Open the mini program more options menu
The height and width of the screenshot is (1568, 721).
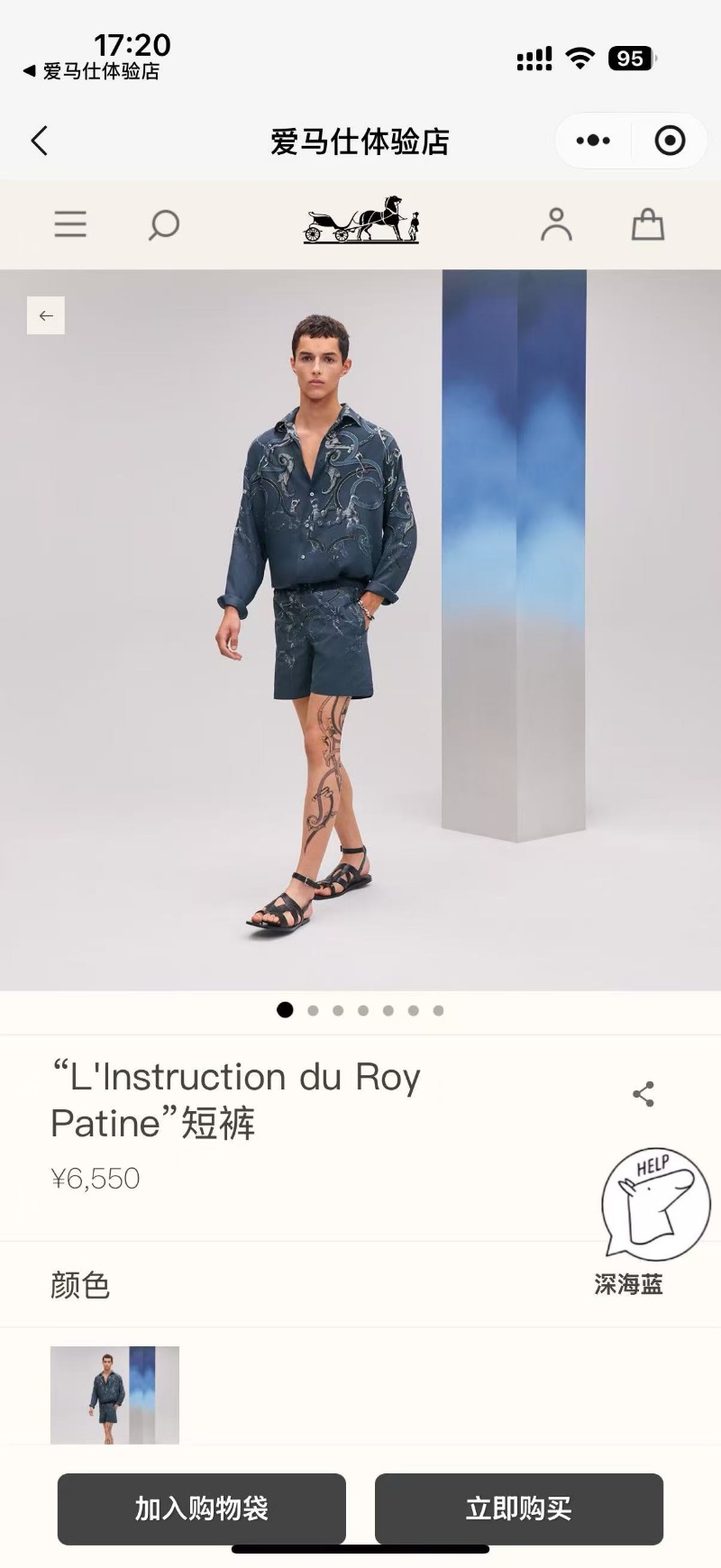coord(593,141)
